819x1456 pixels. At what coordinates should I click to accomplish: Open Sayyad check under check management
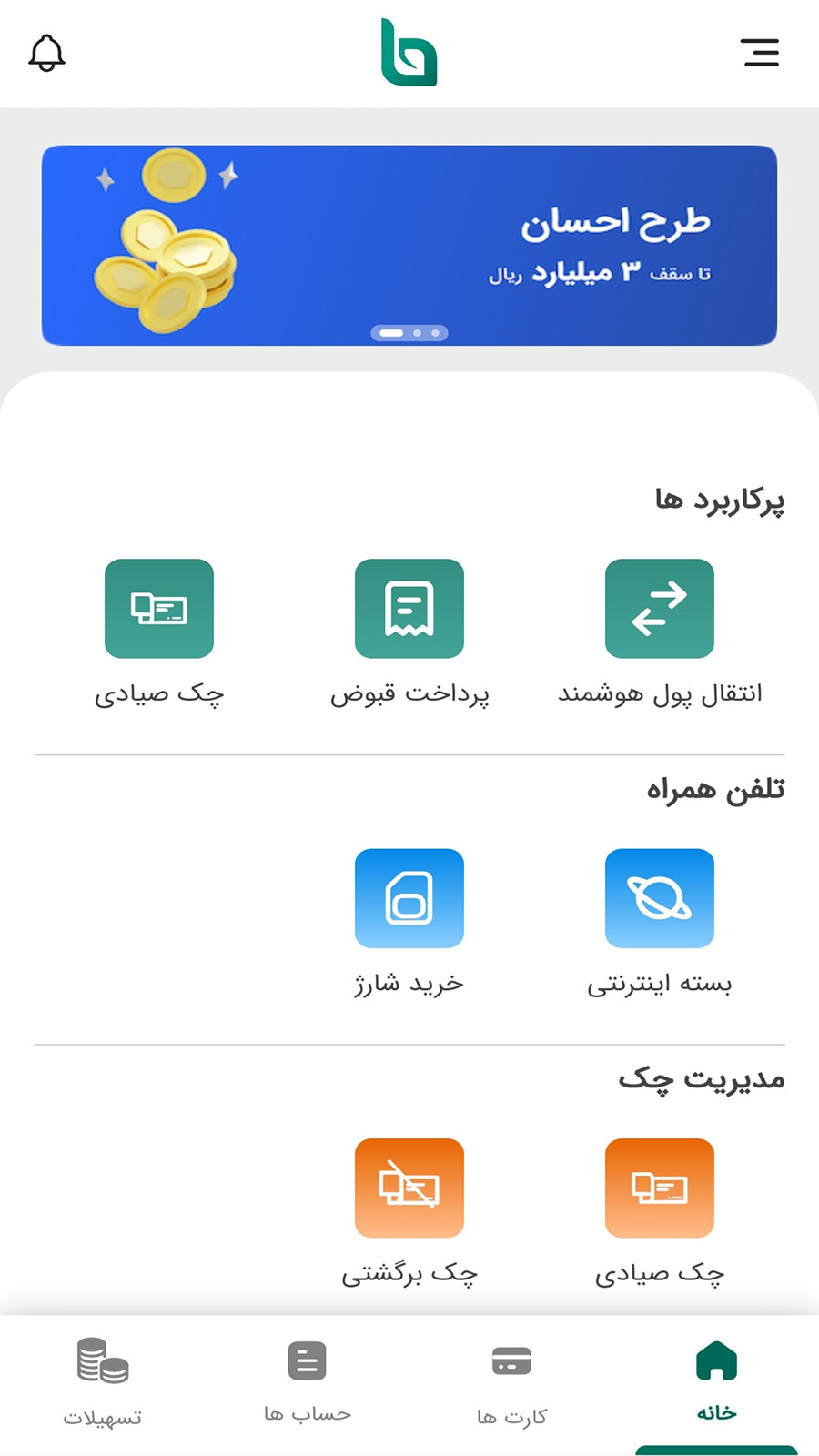tap(659, 1188)
